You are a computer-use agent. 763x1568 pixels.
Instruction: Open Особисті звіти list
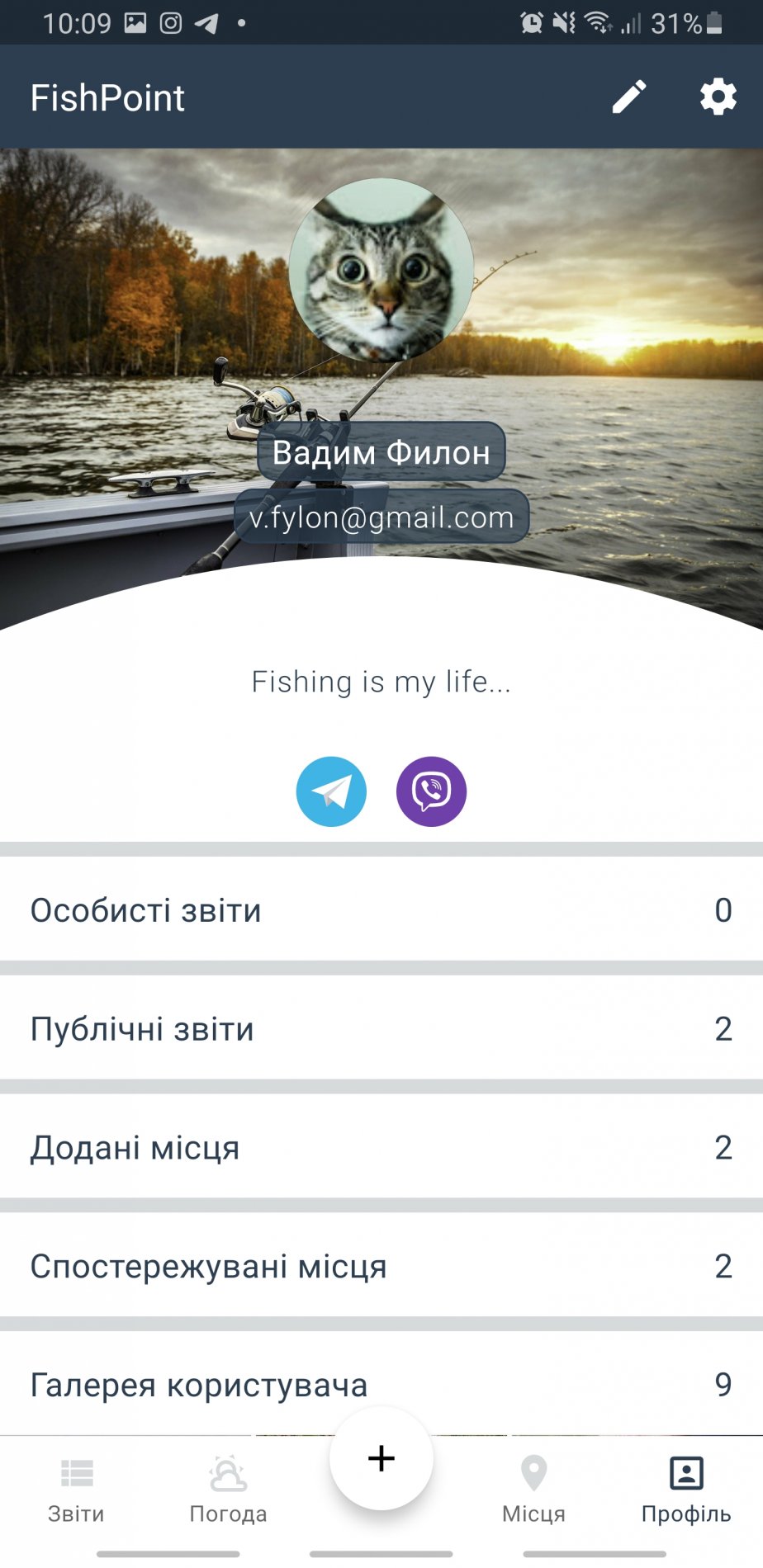click(381, 909)
